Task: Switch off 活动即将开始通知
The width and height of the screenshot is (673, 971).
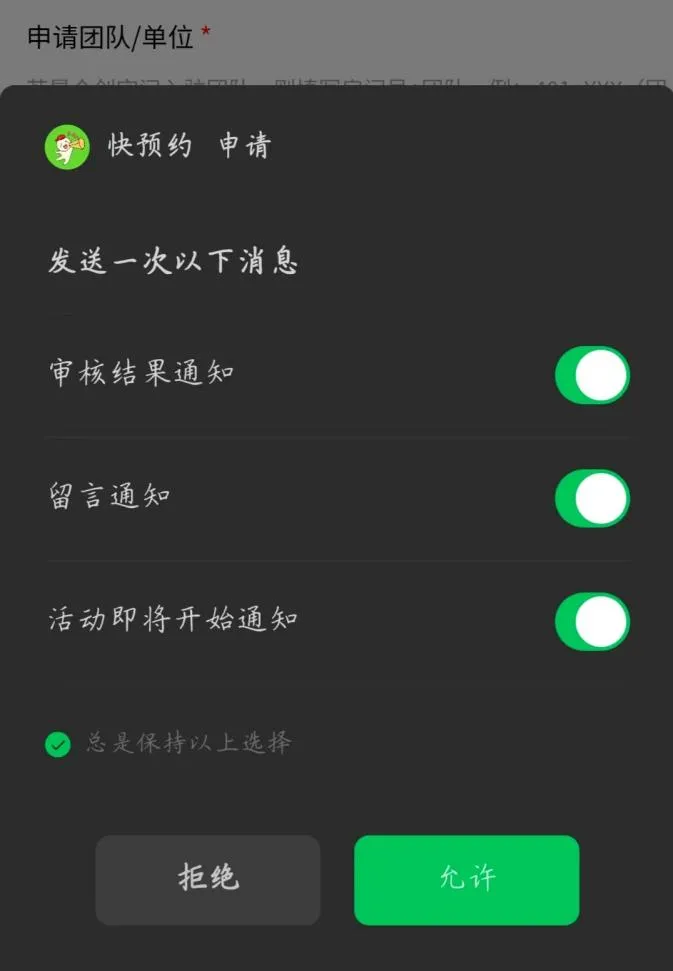Action: click(x=592, y=621)
